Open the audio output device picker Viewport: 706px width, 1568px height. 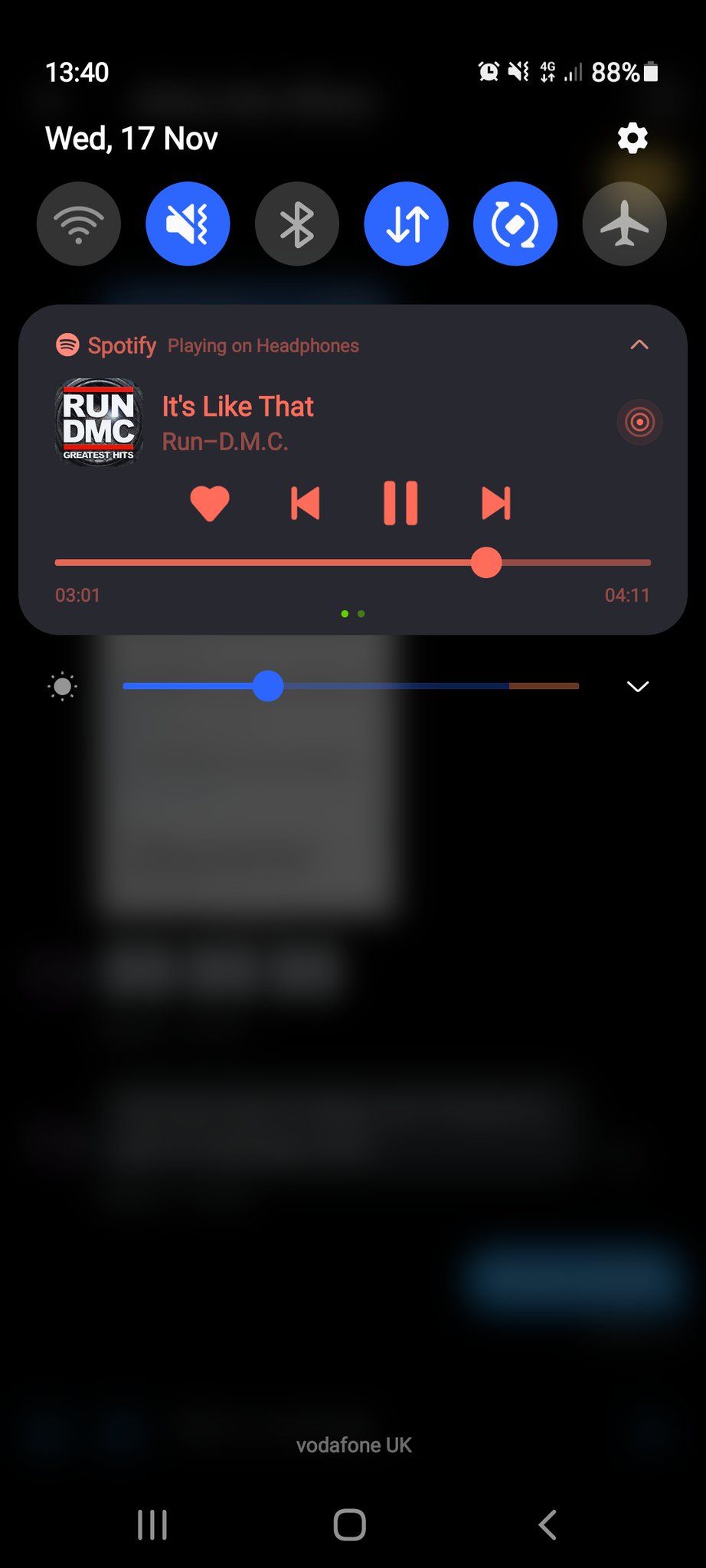[x=639, y=422]
